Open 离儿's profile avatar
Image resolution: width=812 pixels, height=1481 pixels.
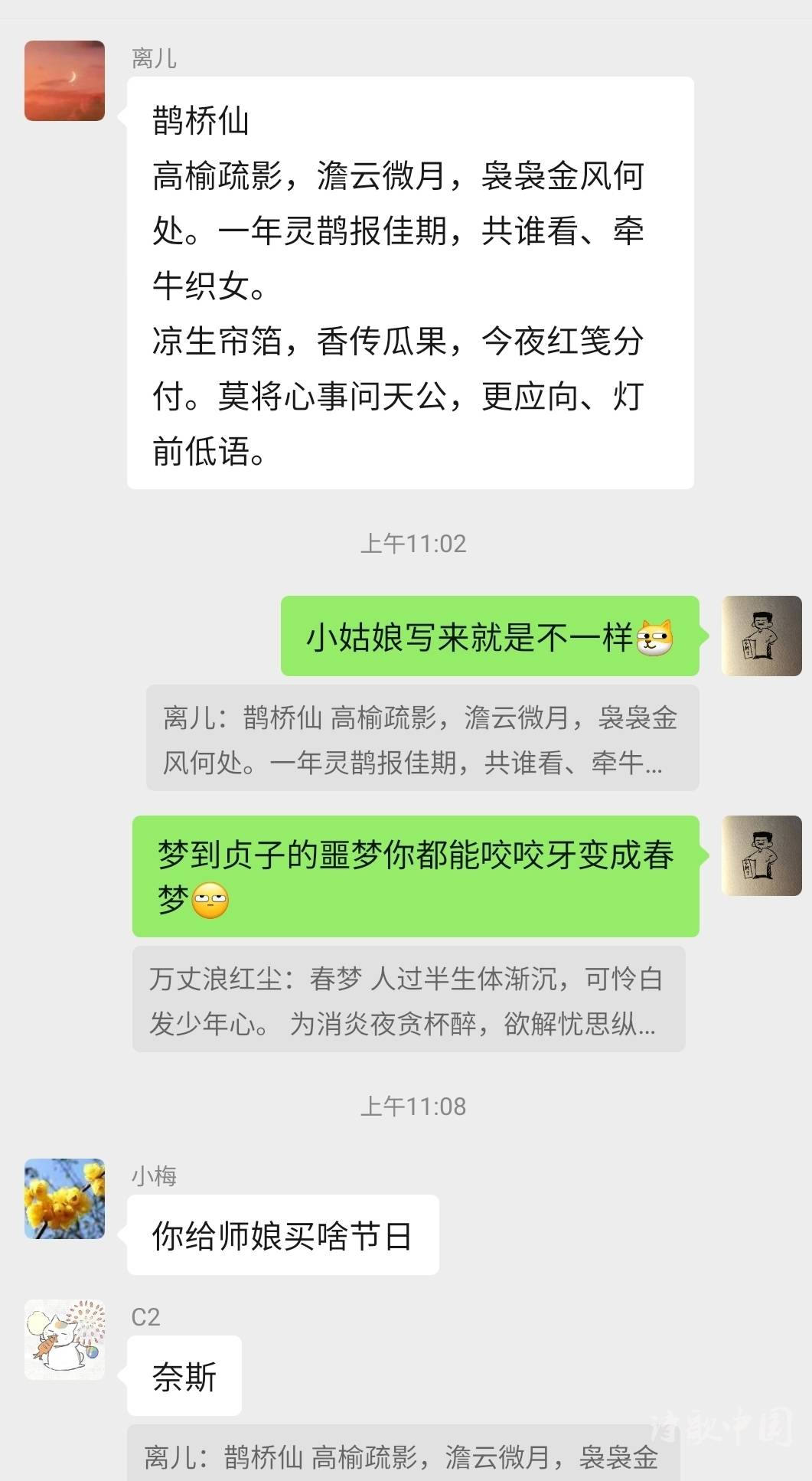pyautogui.click(x=64, y=80)
